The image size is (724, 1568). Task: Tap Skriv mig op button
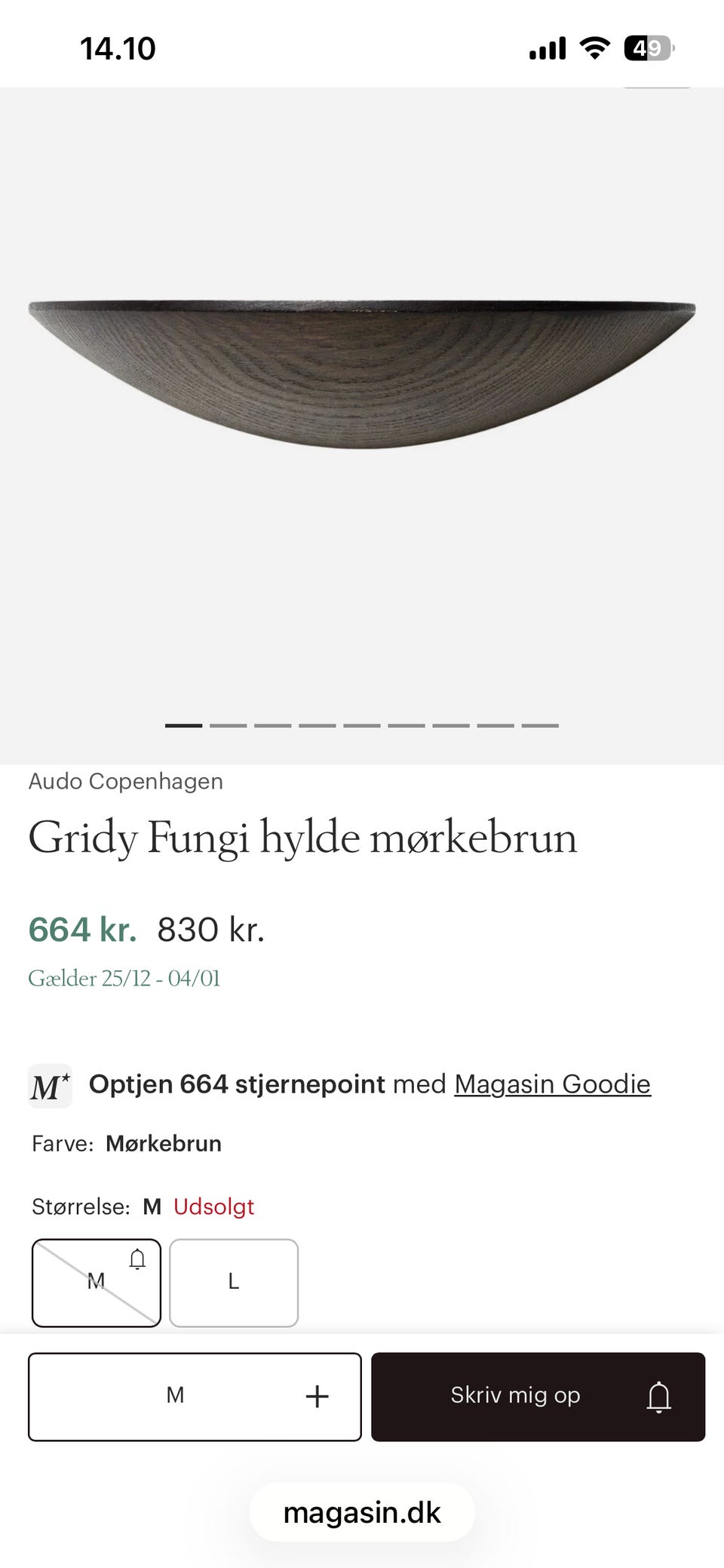click(x=538, y=1397)
